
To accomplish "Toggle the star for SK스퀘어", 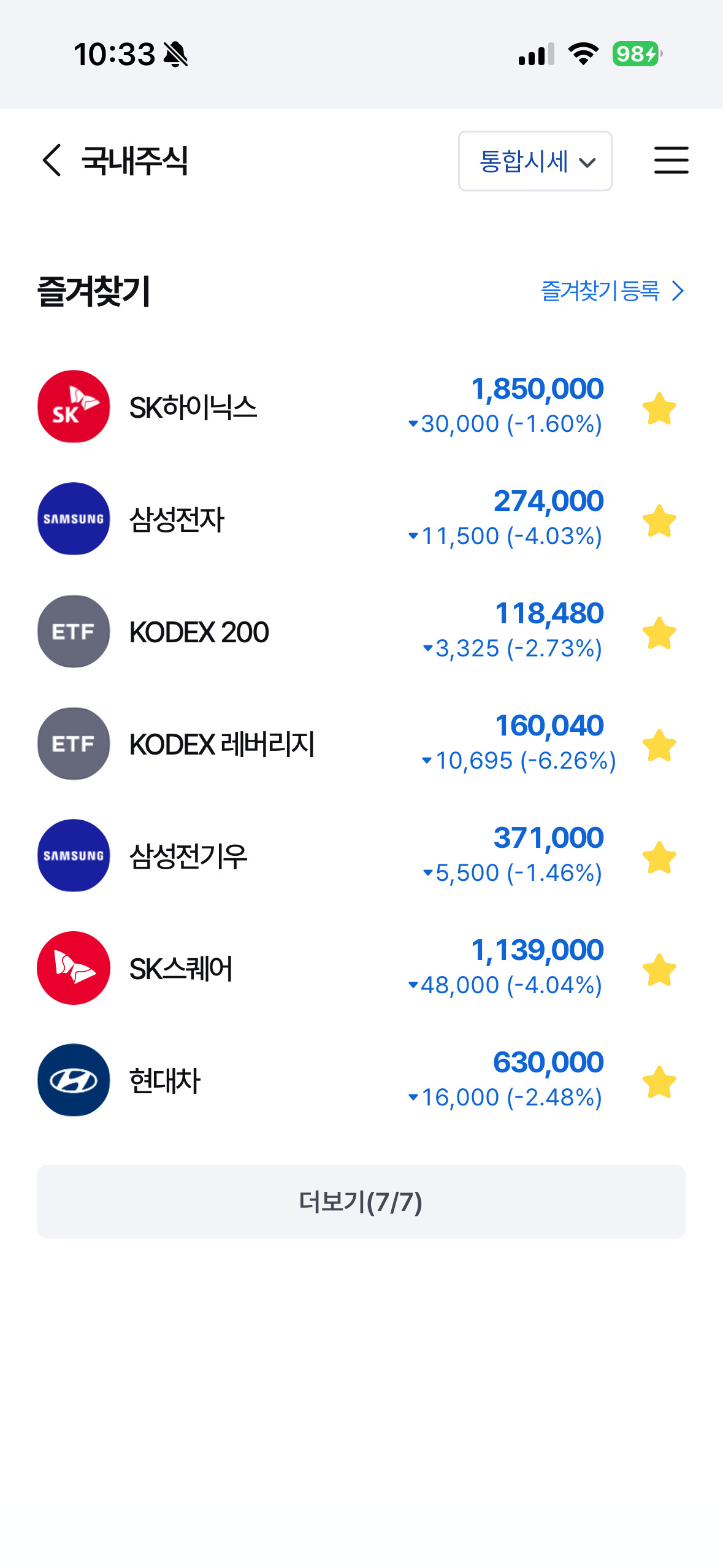I will [659, 970].
